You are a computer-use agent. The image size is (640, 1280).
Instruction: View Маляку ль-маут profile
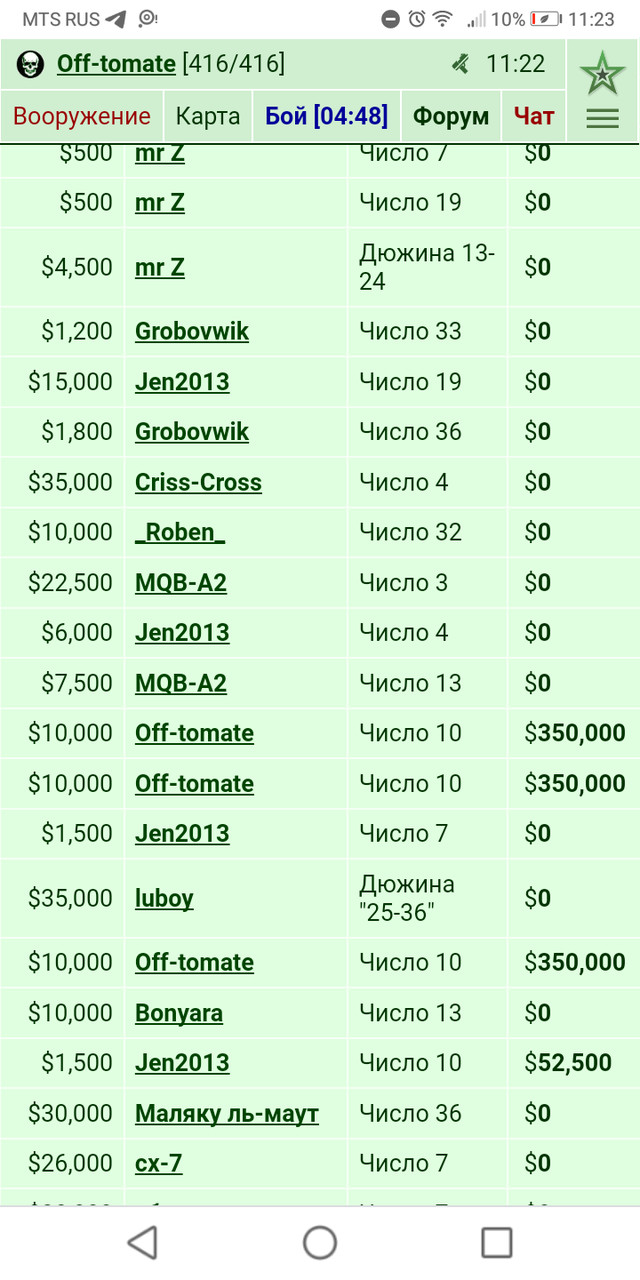pos(227,1113)
